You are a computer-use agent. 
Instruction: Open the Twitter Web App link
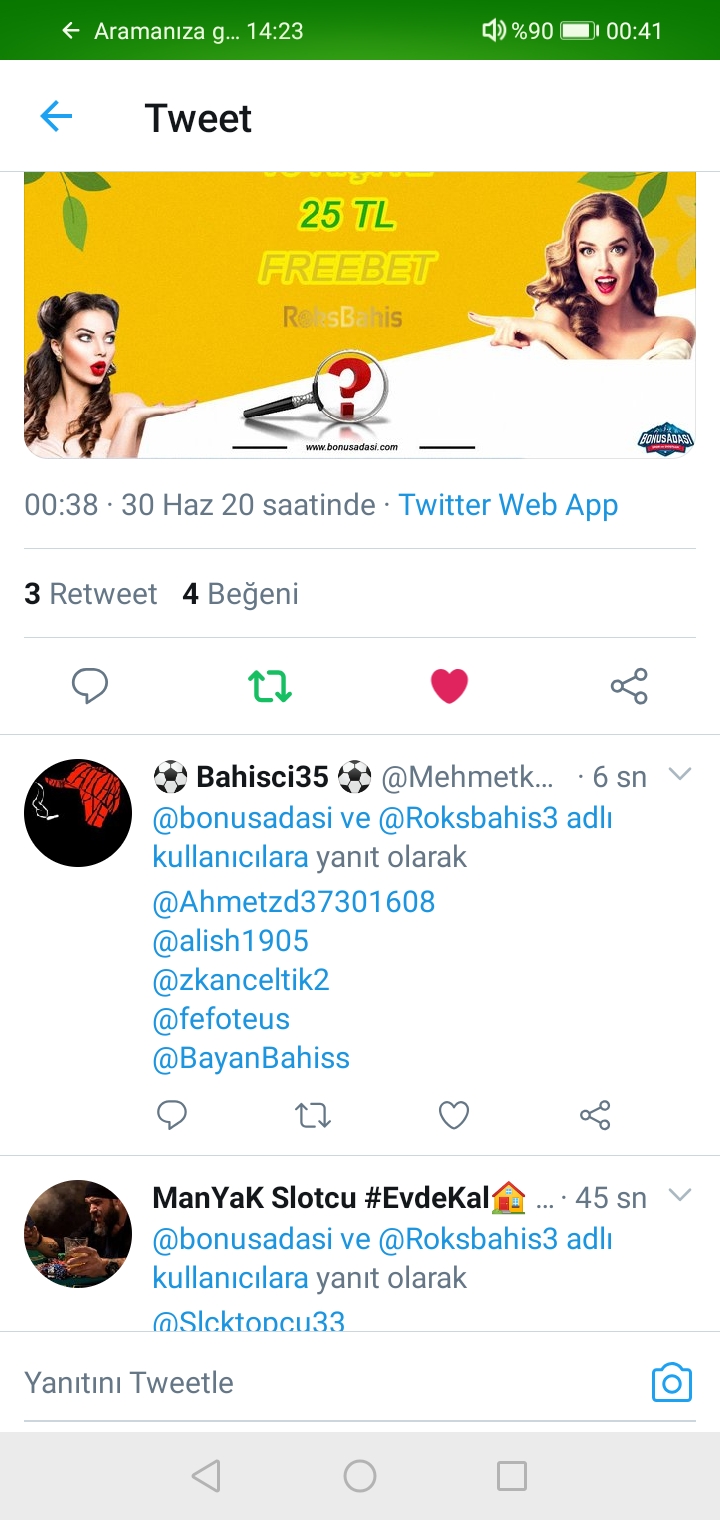click(x=508, y=505)
